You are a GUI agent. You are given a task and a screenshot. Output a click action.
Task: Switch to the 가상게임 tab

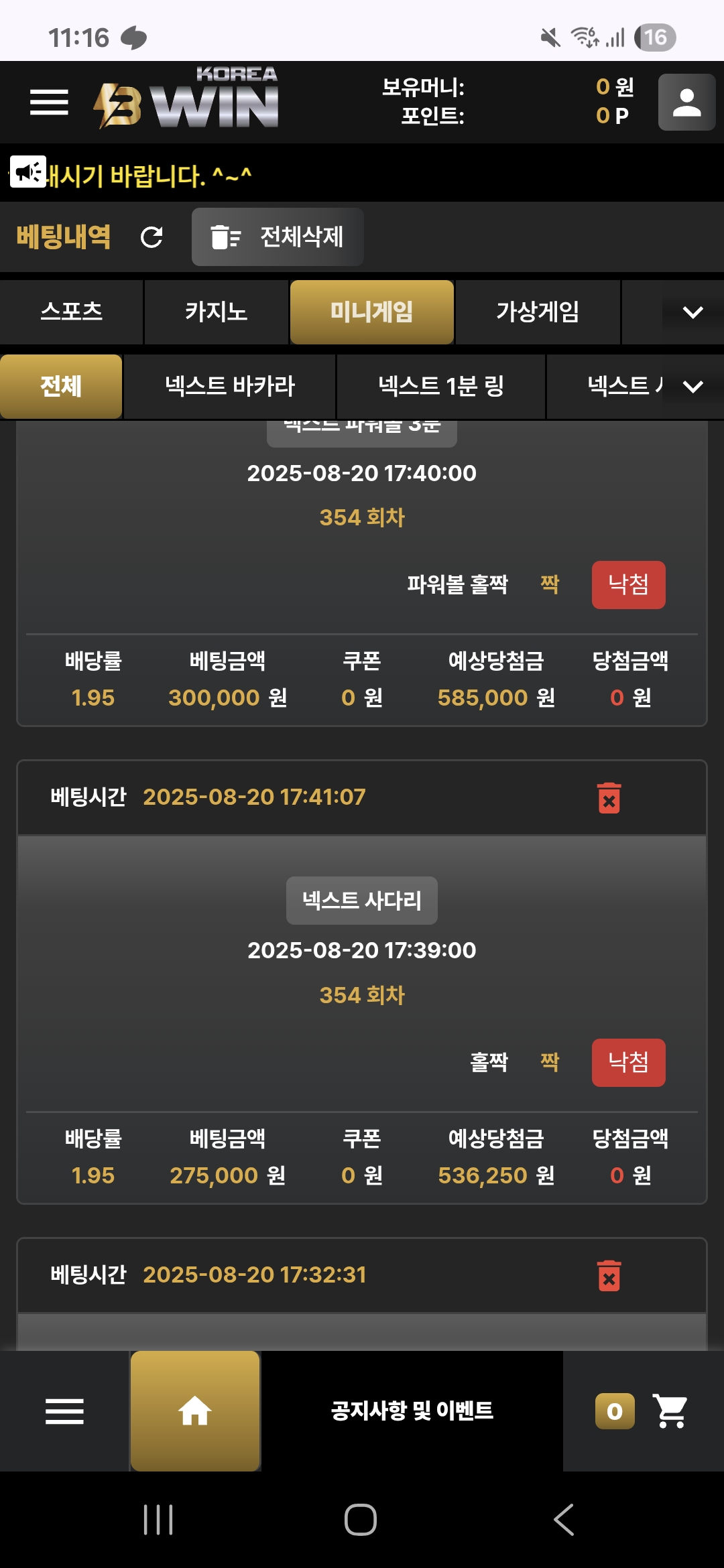(x=538, y=312)
